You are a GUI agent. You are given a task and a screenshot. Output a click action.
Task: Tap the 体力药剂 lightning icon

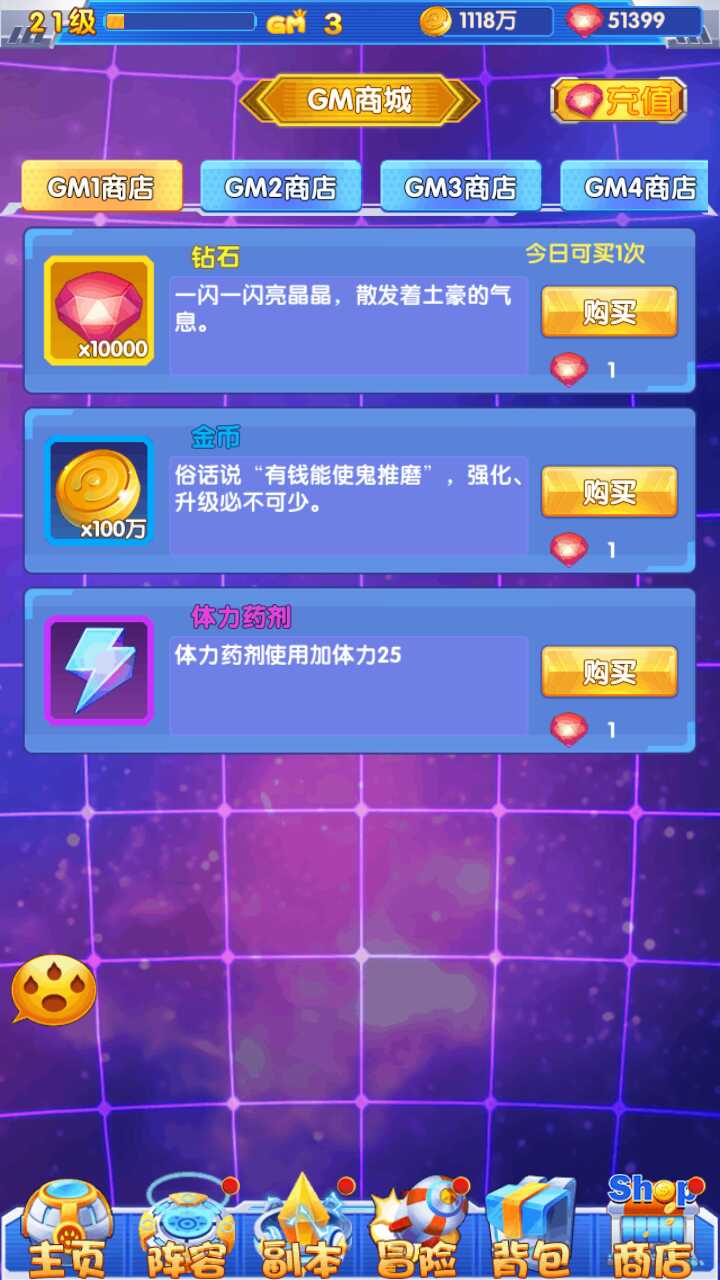click(x=99, y=671)
